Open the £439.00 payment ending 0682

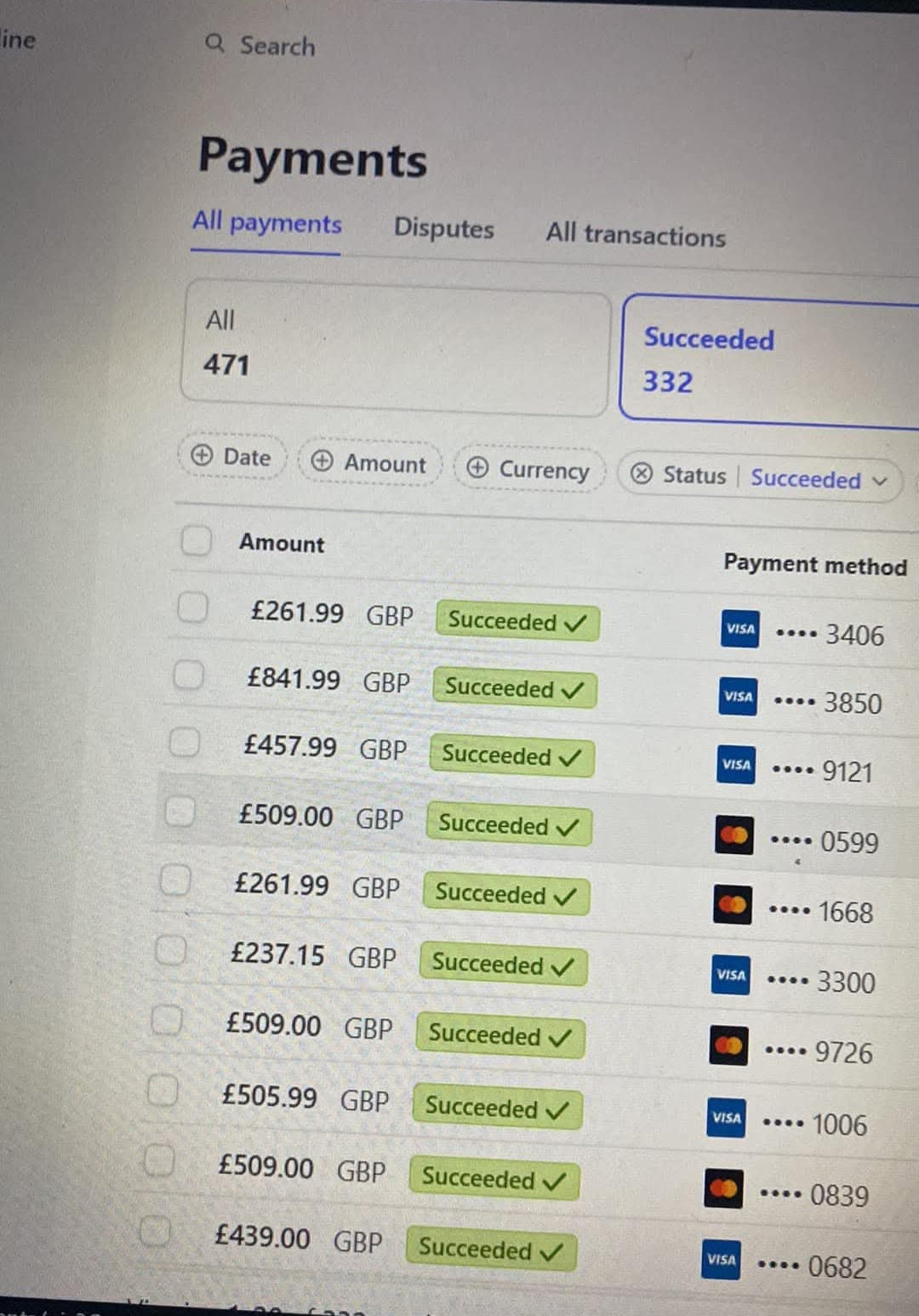(262, 1236)
